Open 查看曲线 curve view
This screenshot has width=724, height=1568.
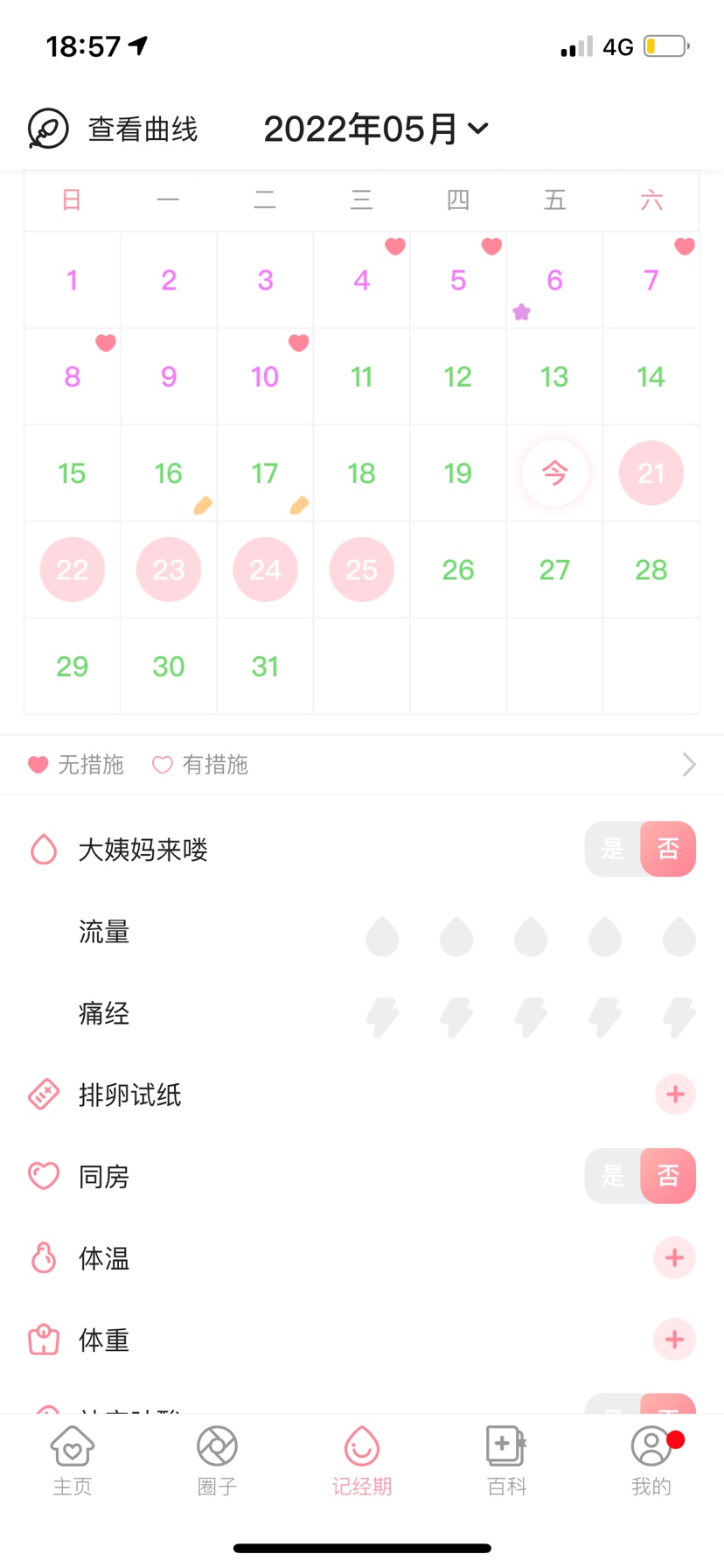point(113,129)
